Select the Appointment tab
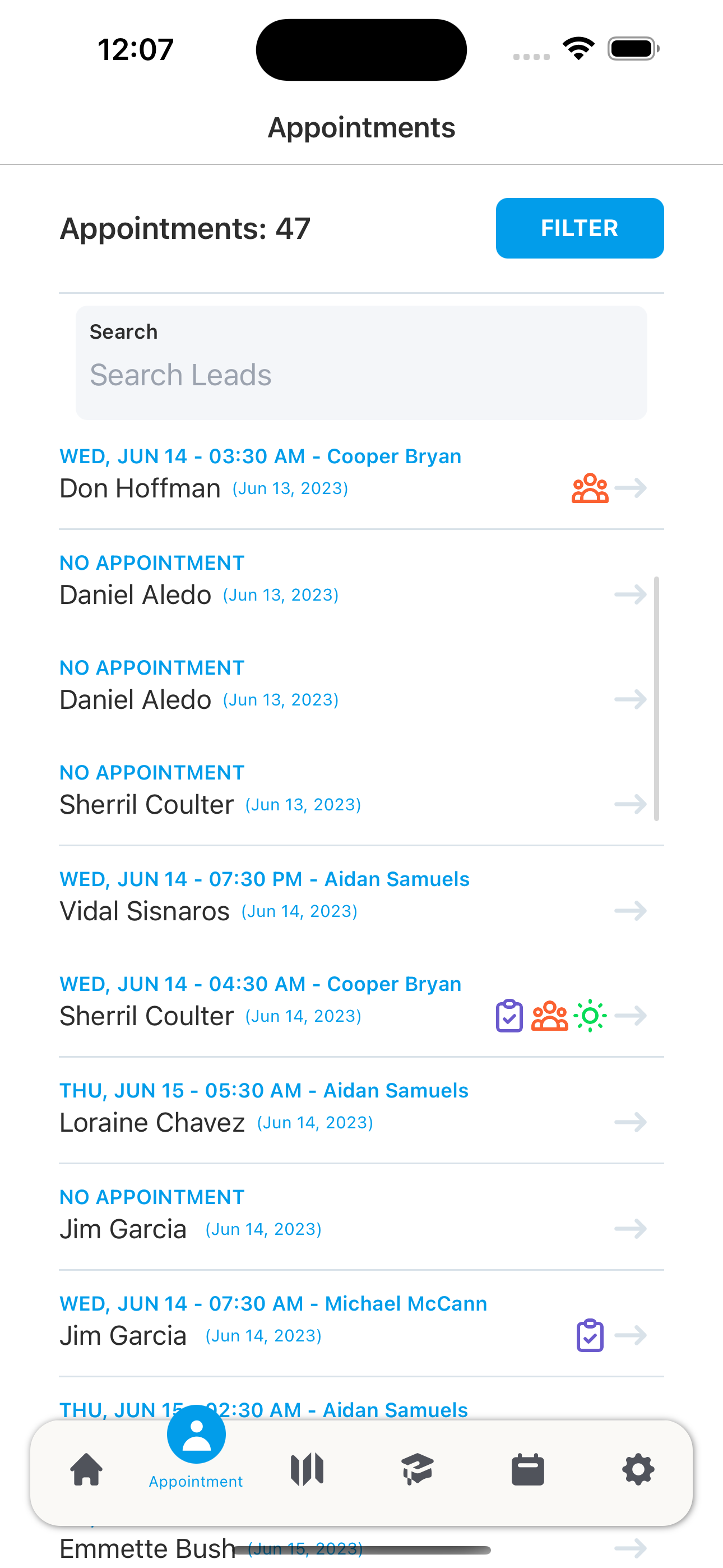This screenshot has height=1568, width=723. 196,1449
